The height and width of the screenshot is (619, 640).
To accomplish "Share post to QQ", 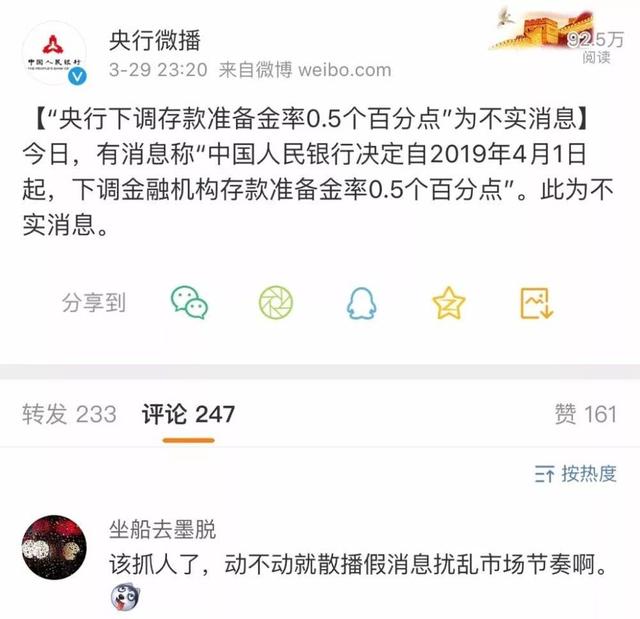I will tap(361, 302).
